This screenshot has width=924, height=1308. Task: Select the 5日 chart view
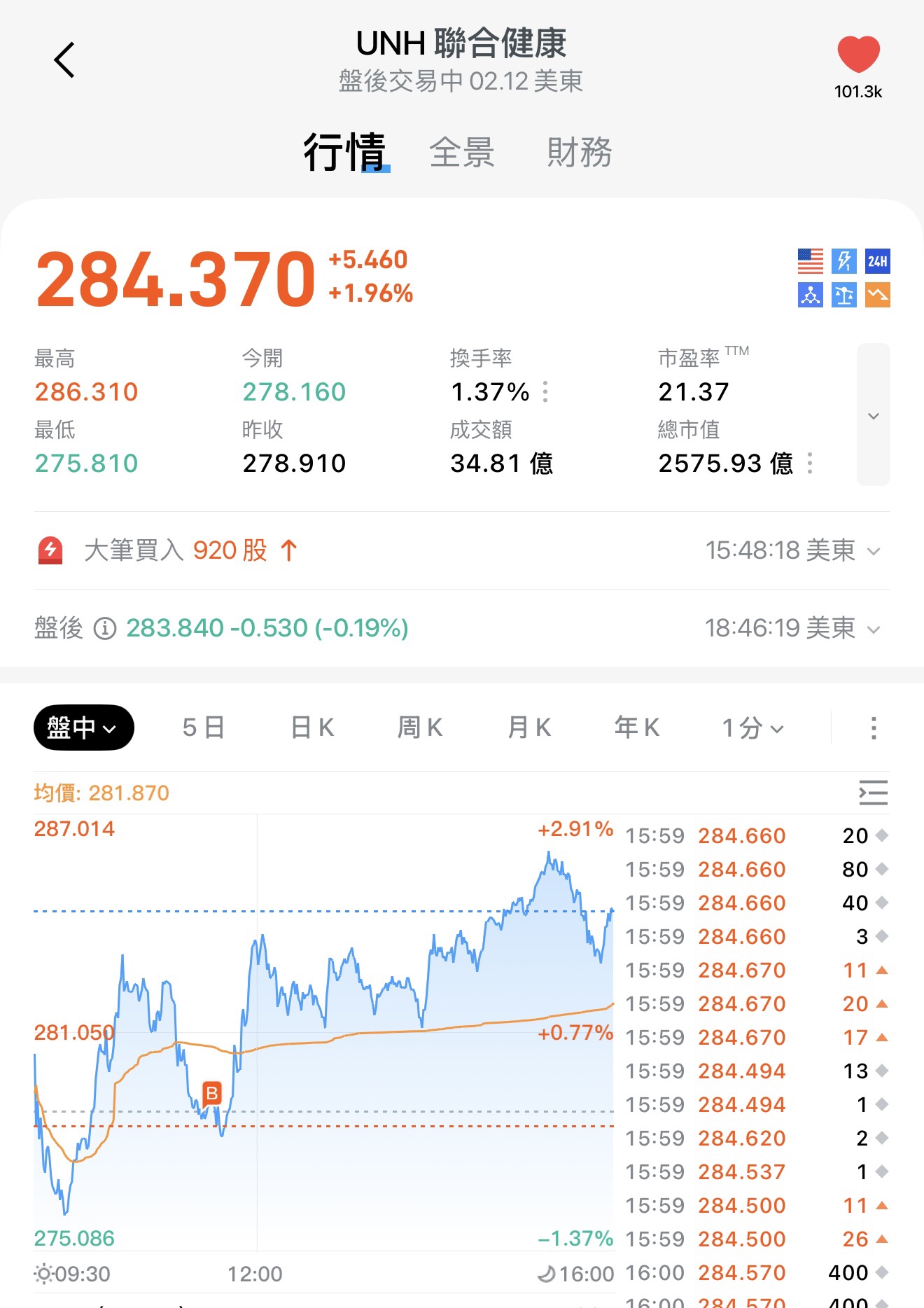click(203, 728)
